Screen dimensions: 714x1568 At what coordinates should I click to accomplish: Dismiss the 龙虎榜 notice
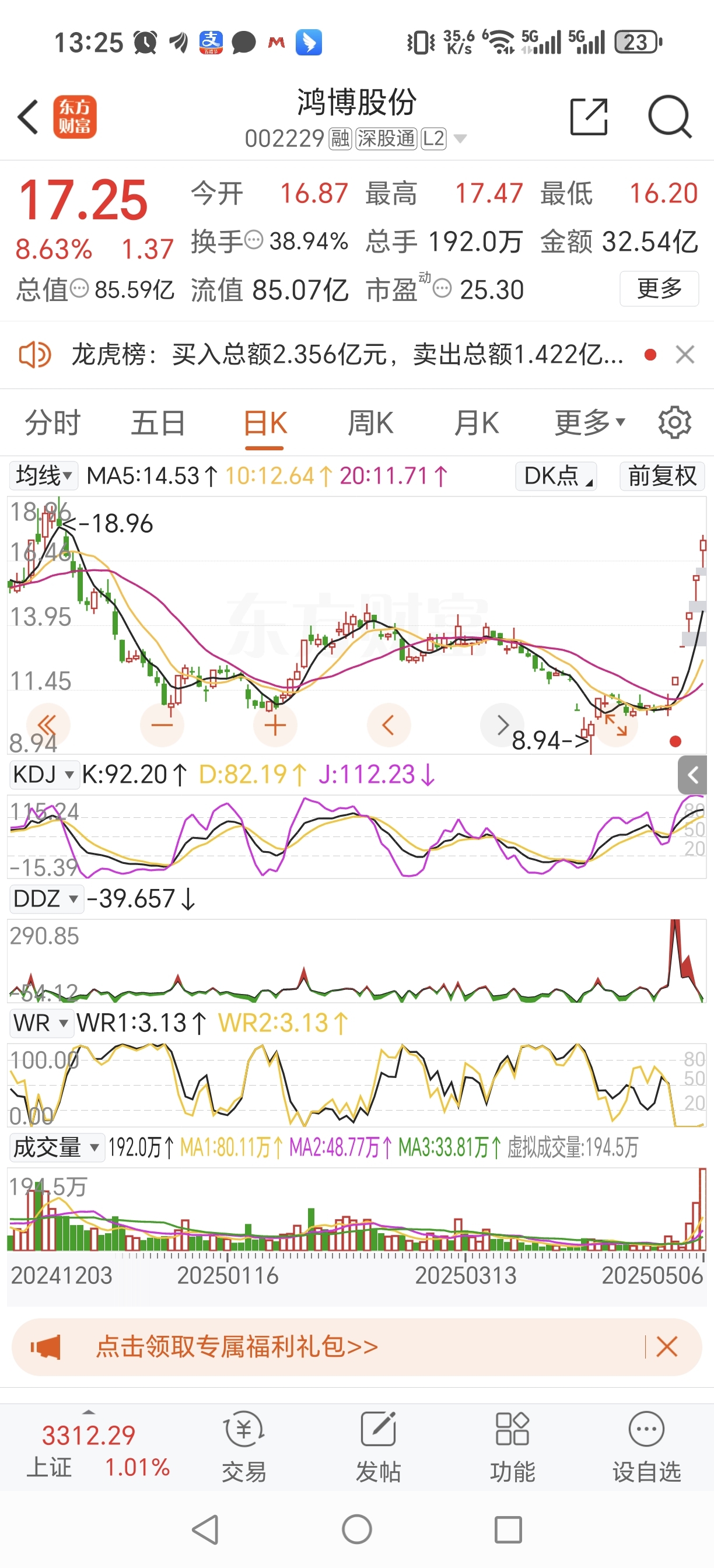click(685, 354)
